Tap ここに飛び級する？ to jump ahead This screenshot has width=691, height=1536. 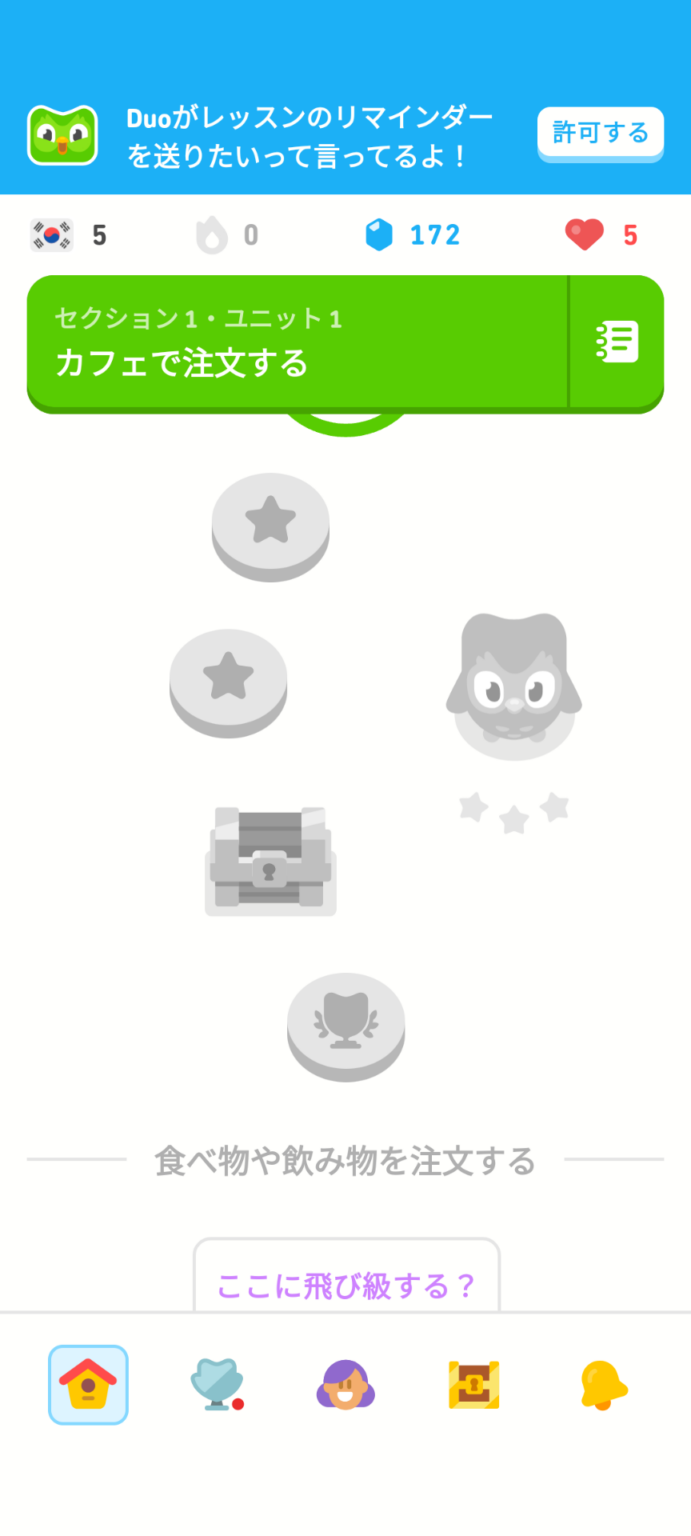click(346, 1284)
